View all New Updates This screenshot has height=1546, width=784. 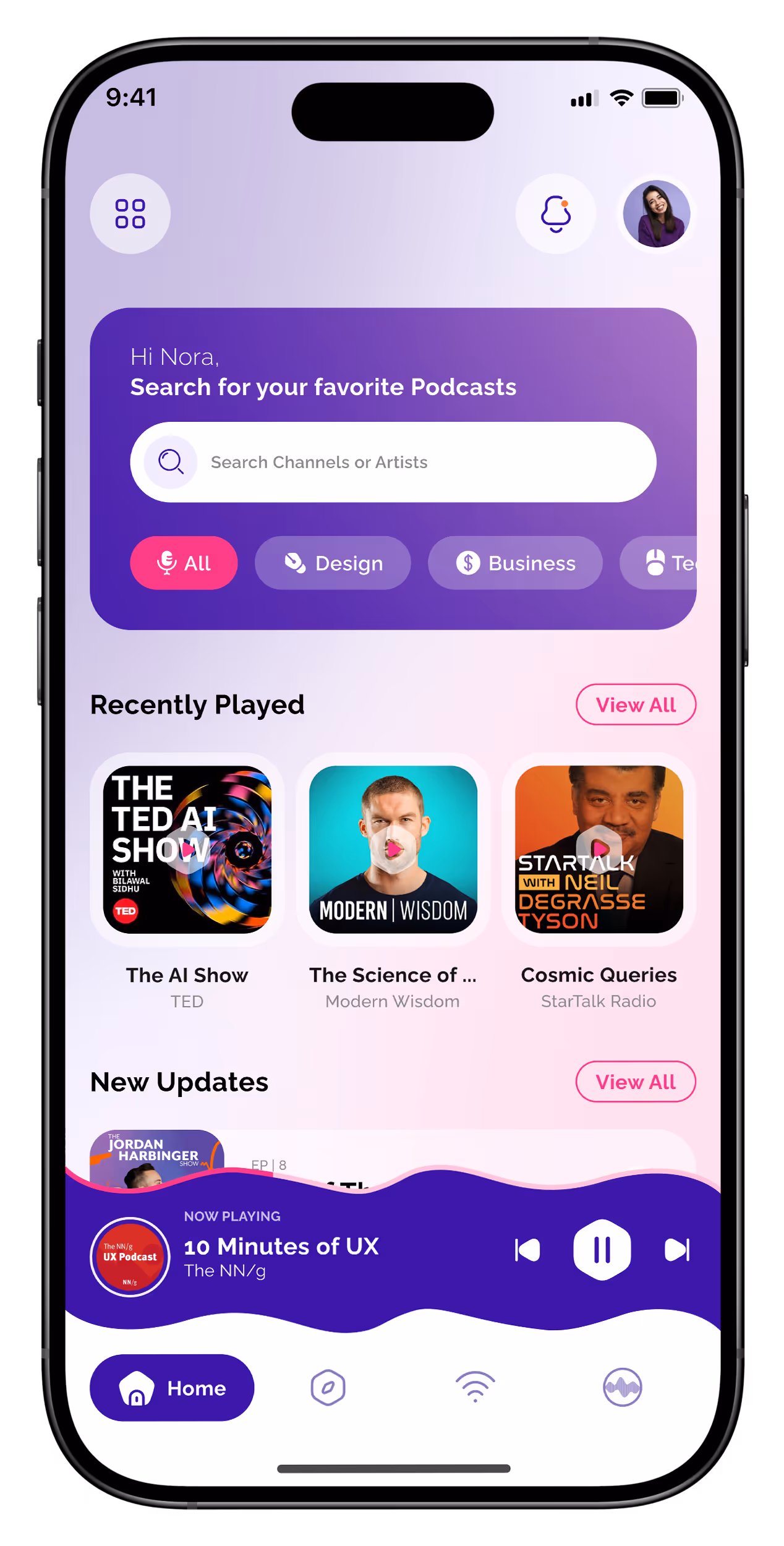pyautogui.click(x=636, y=1082)
